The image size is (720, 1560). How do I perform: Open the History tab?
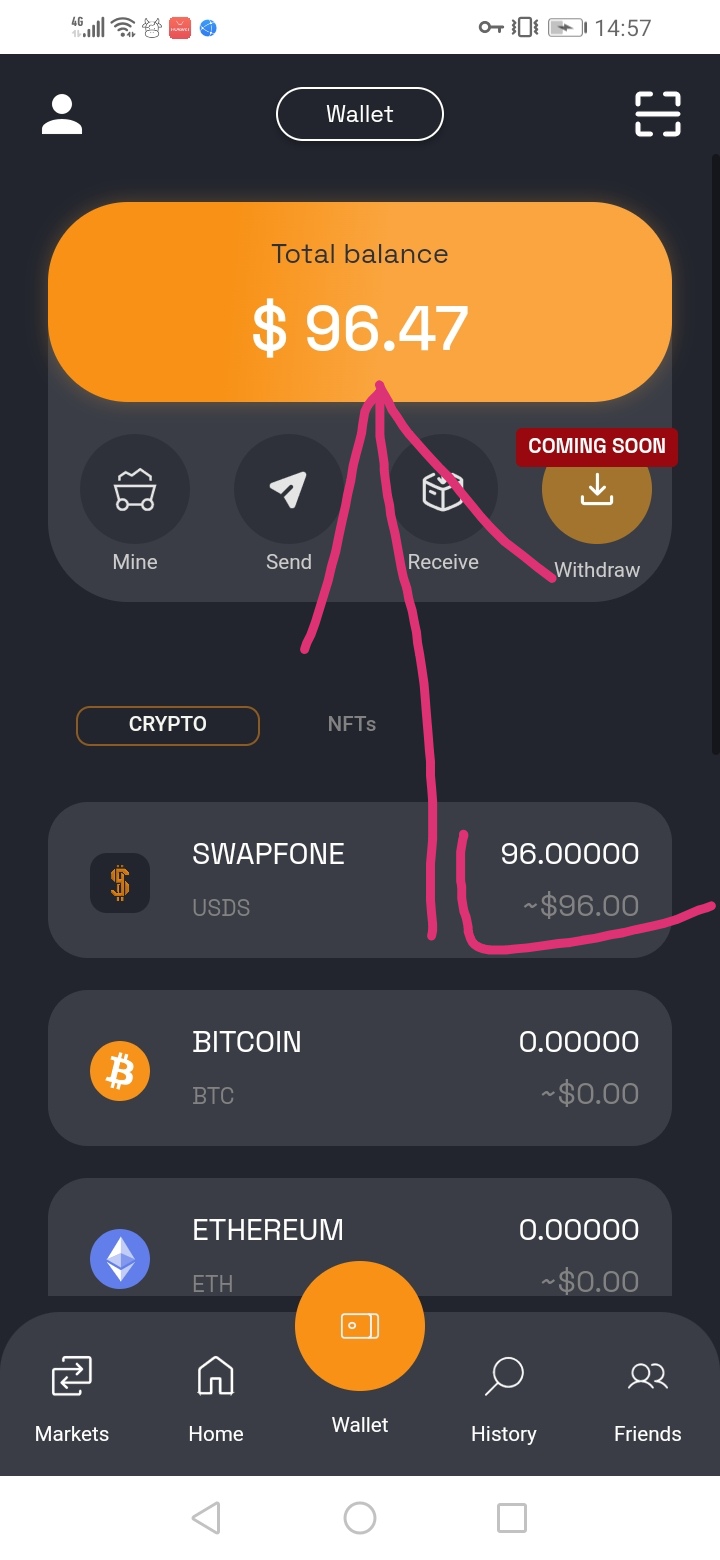pyautogui.click(x=504, y=1397)
